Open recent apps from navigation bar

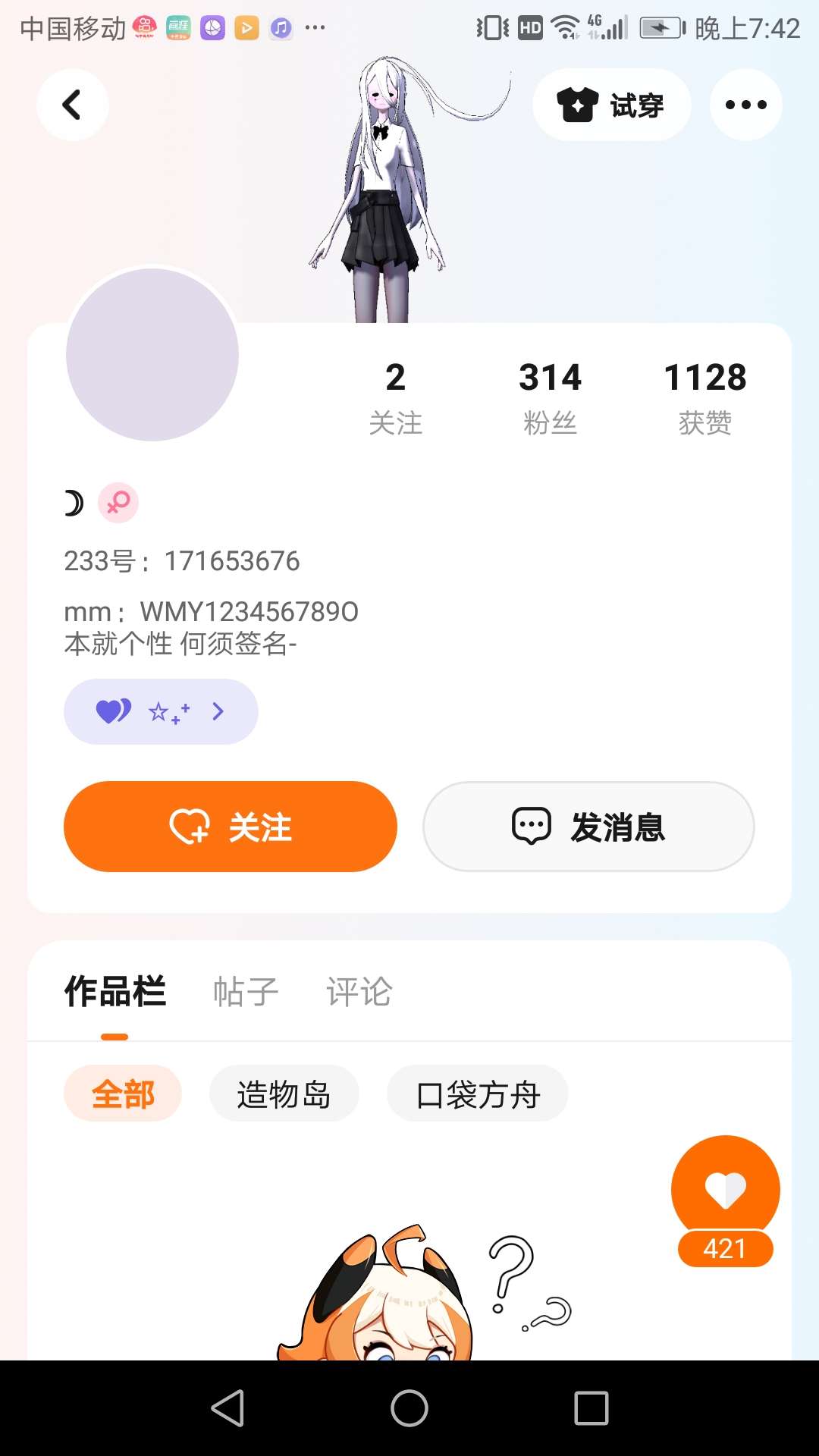[591, 1408]
